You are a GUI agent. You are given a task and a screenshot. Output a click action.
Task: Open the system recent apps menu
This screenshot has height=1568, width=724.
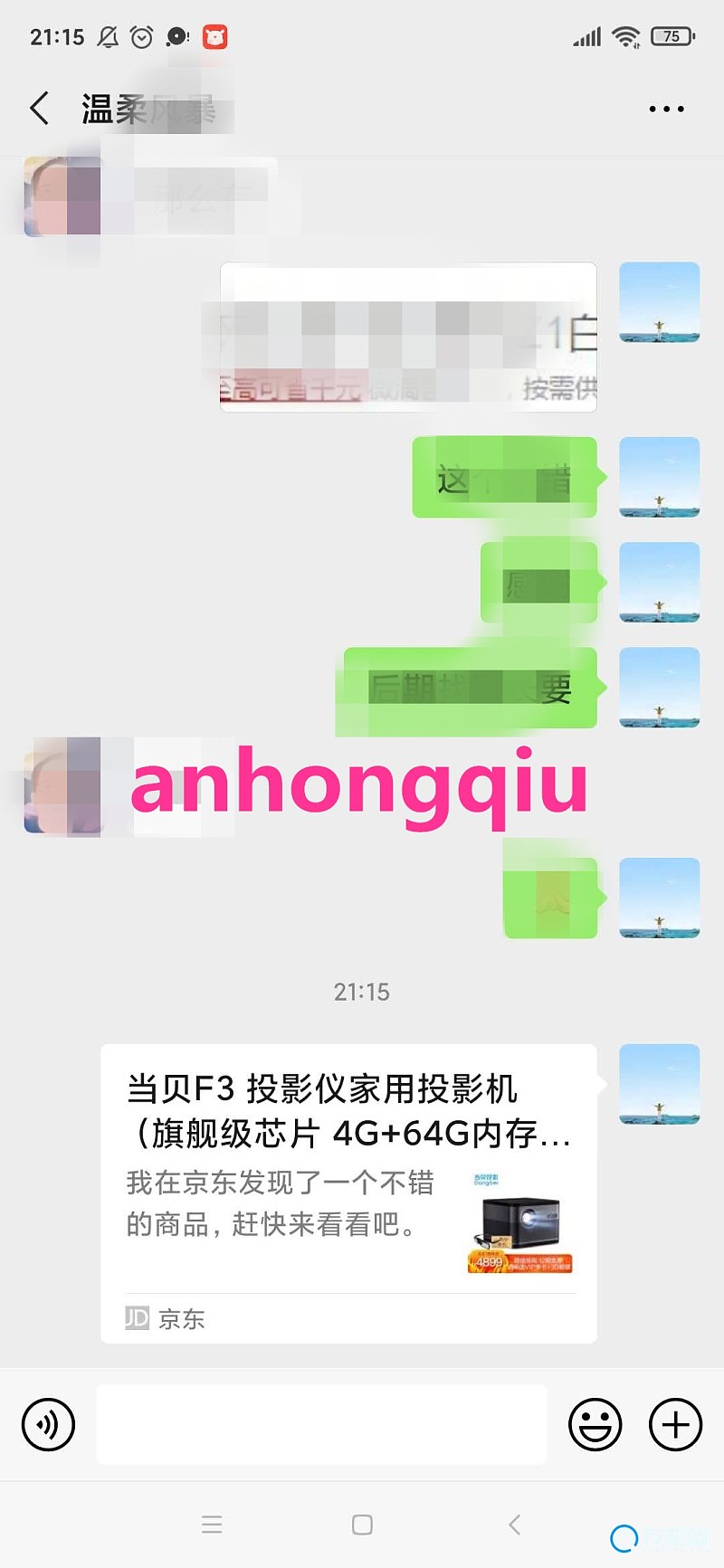click(212, 1525)
